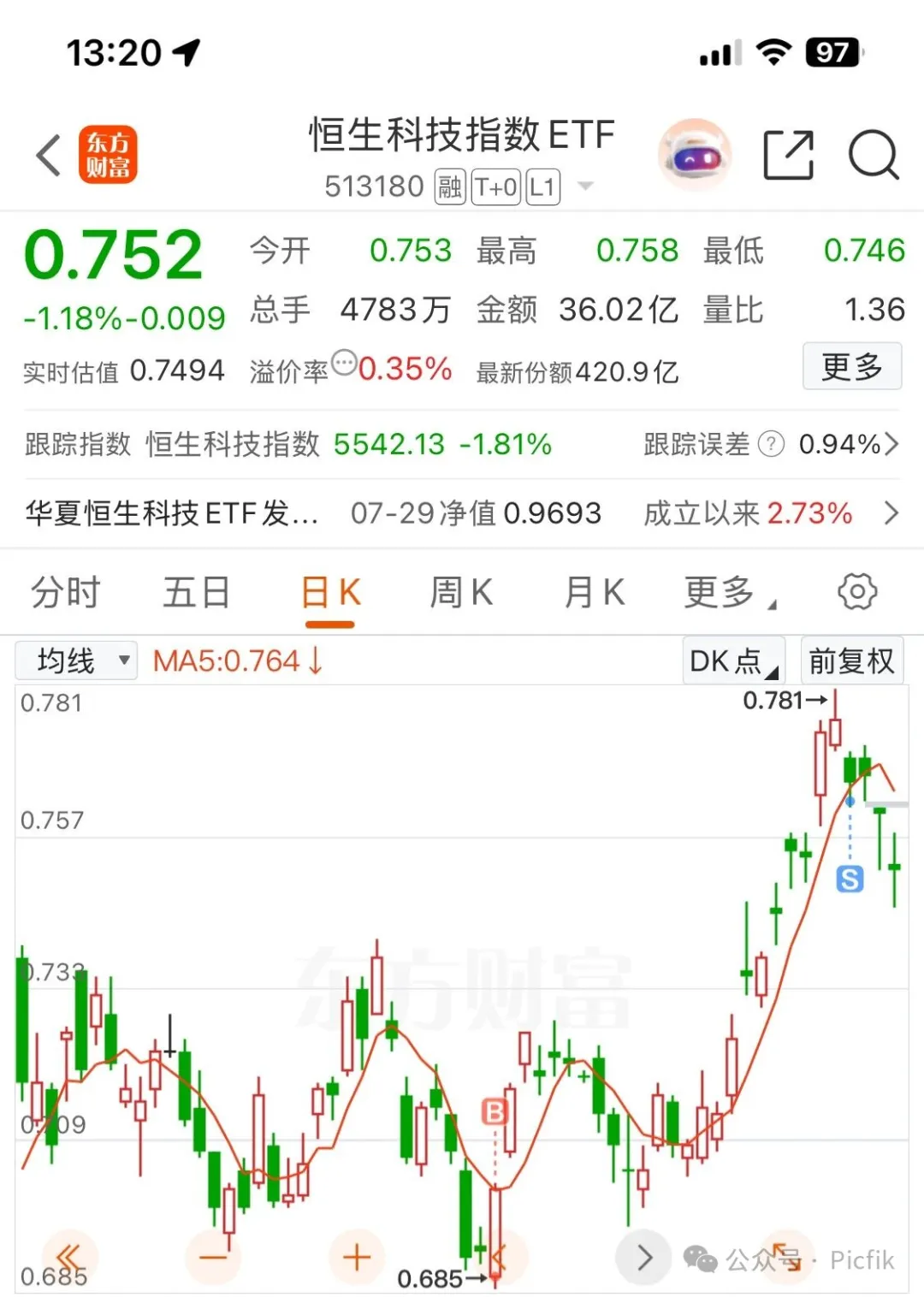The width and height of the screenshot is (924, 1297).
Task: Open the DK点 selector
Action: pos(733,660)
